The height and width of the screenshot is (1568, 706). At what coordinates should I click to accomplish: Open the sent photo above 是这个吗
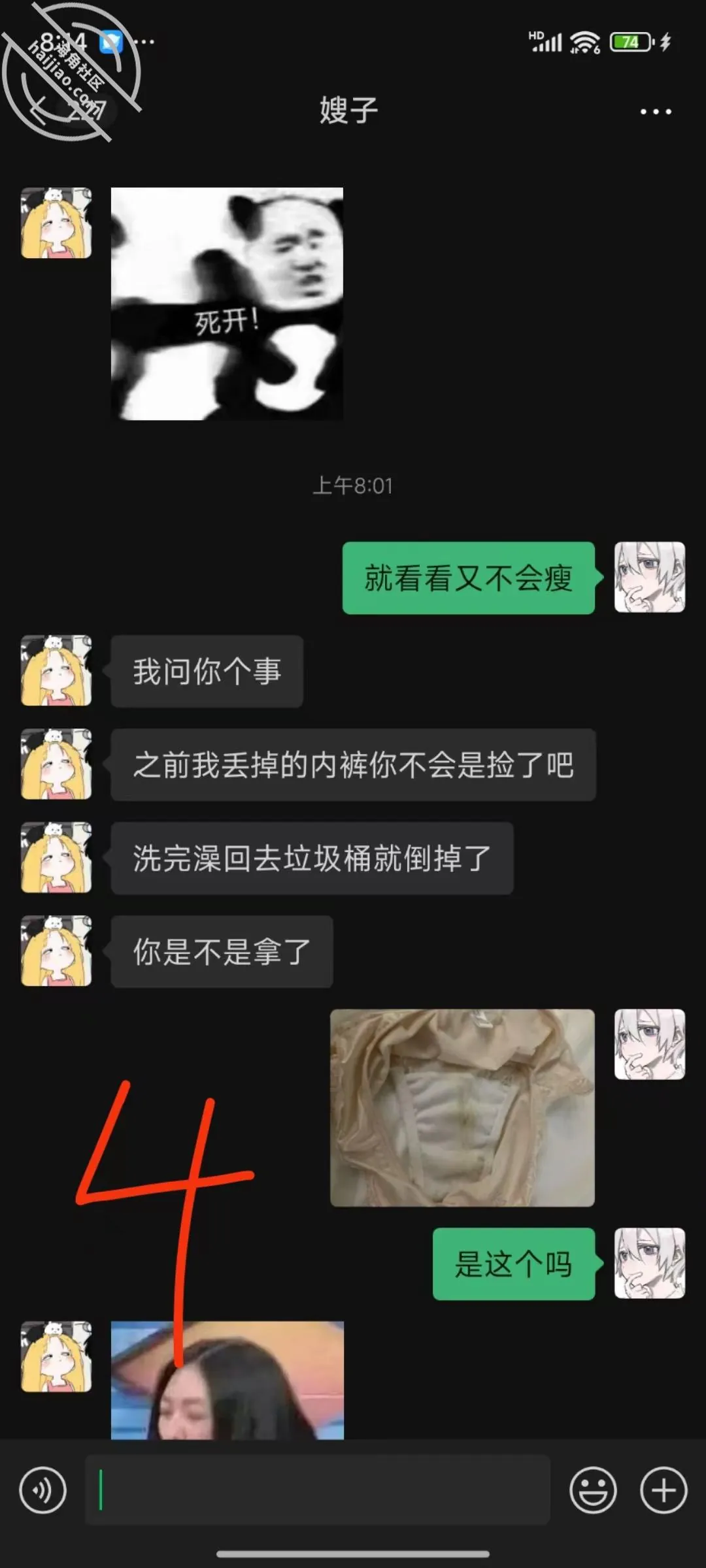[x=462, y=1108]
